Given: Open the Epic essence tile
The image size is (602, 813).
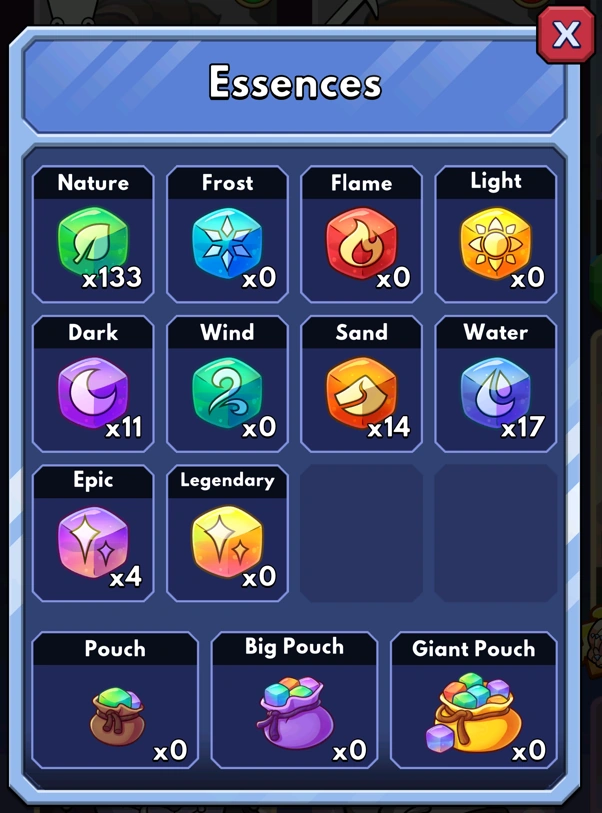Looking at the screenshot, I should pos(93,534).
